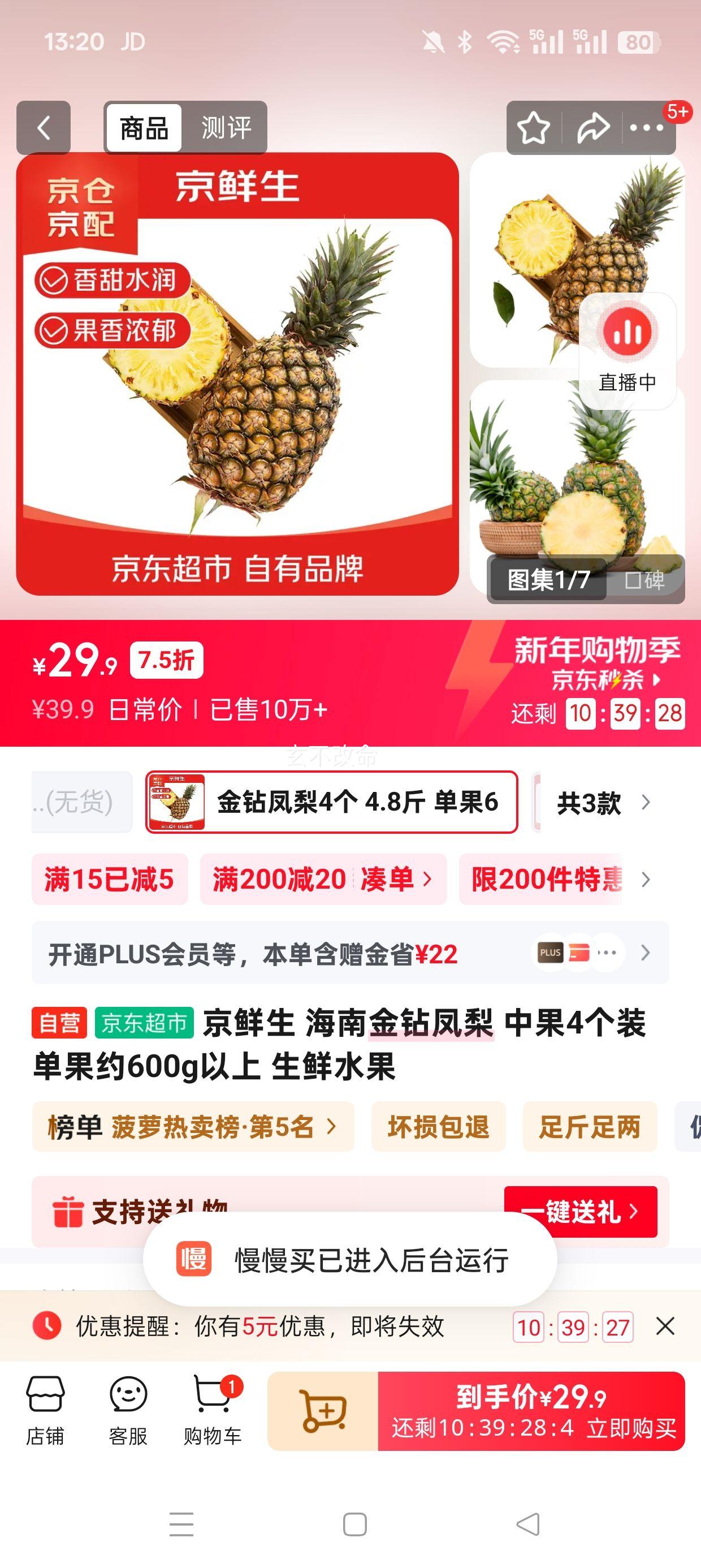Viewport: 701px width, 1568px height.
Task: Open the more options ellipsis menu
Action: (646, 128)
